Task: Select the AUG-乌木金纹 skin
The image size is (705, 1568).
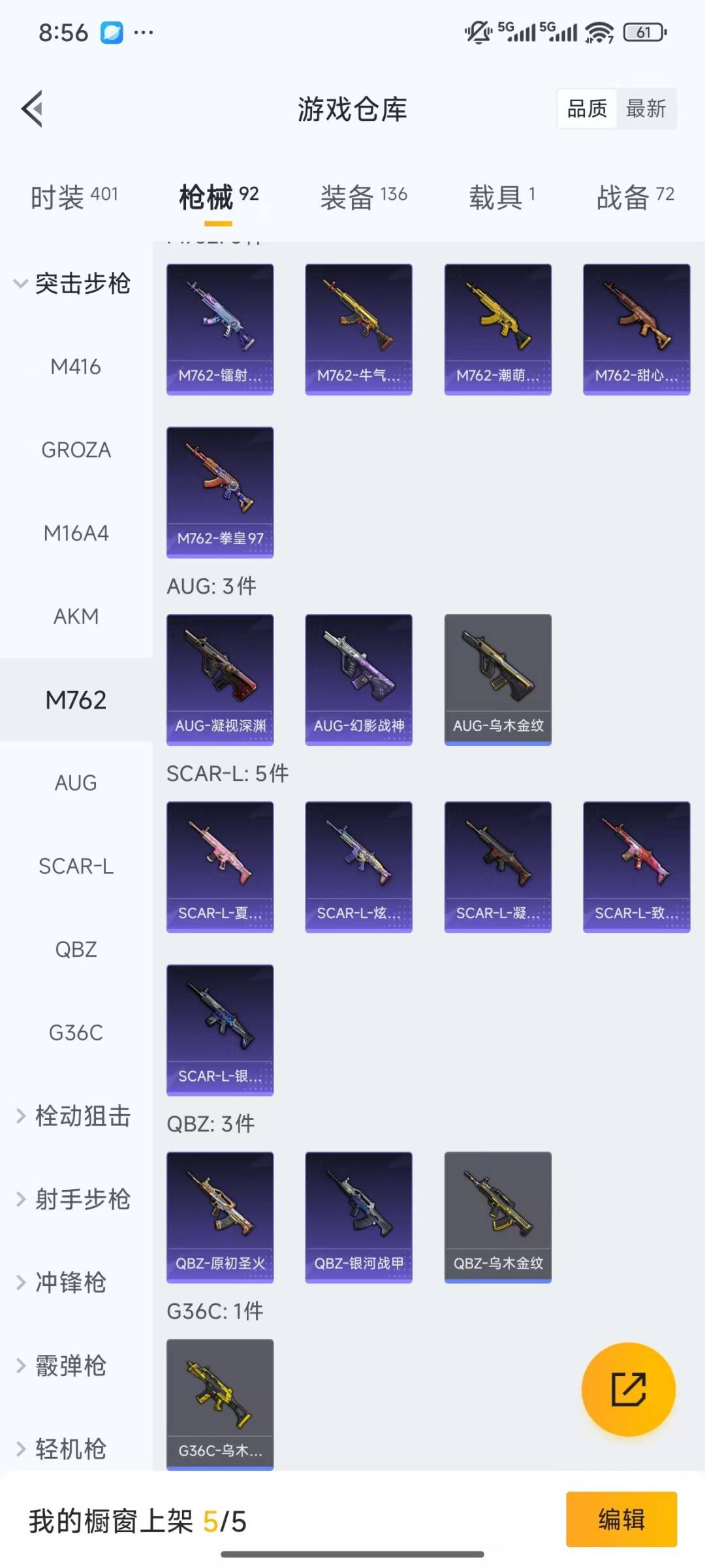Action: click(497, 679)
